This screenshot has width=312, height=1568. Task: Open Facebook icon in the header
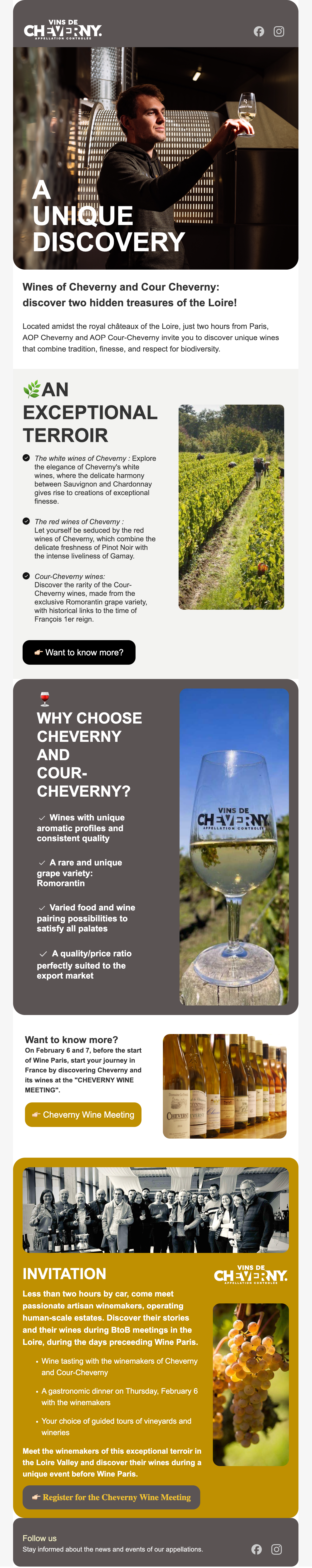(259, 32)
